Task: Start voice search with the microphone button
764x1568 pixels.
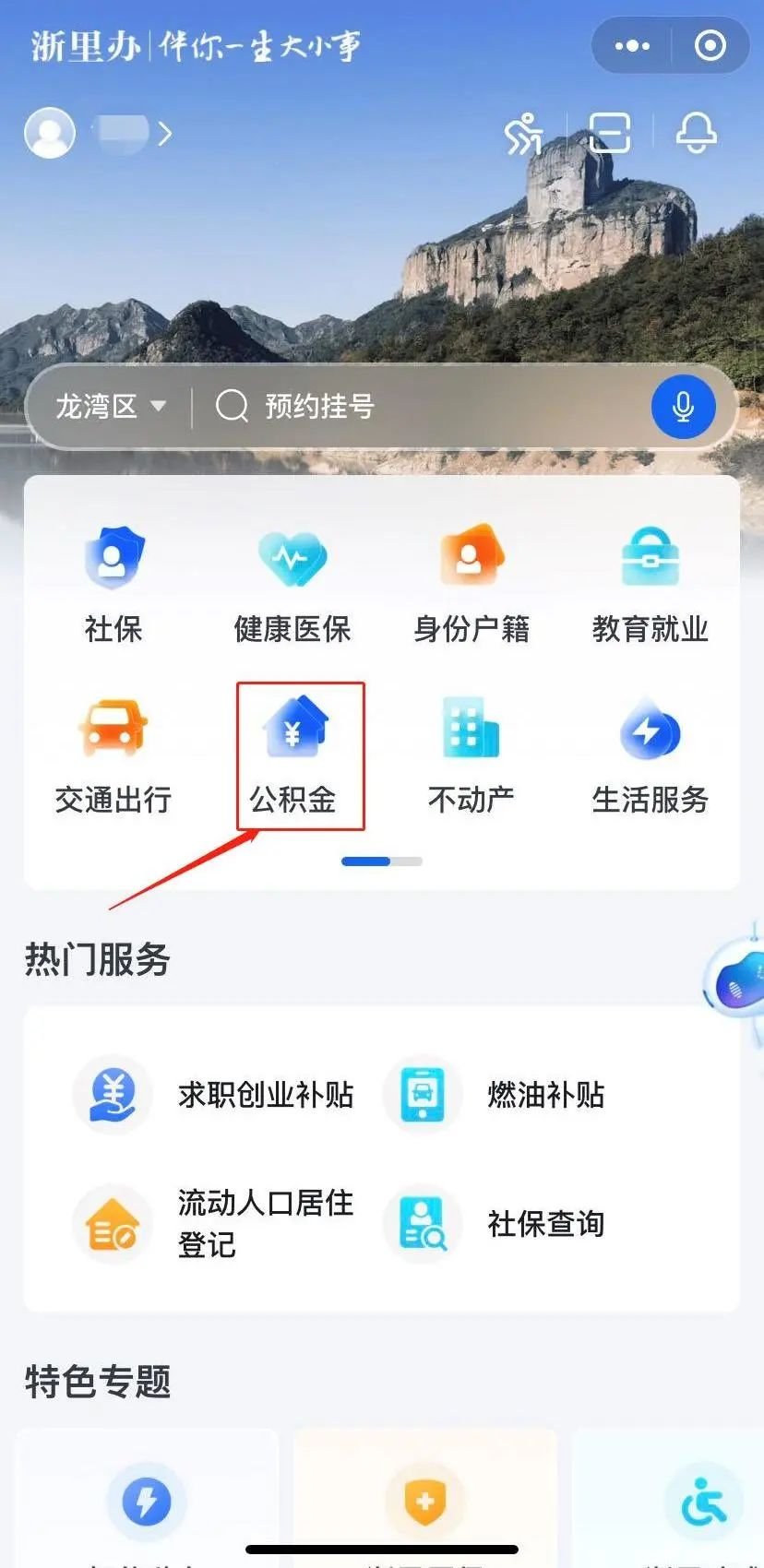Action: [x=683, y=407]
